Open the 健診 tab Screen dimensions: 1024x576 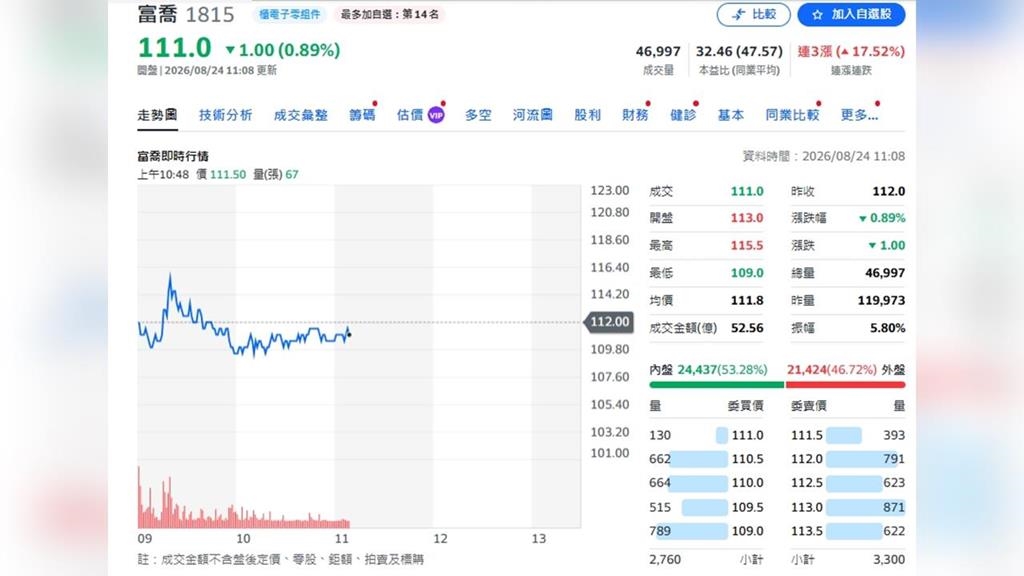point(683,115)
